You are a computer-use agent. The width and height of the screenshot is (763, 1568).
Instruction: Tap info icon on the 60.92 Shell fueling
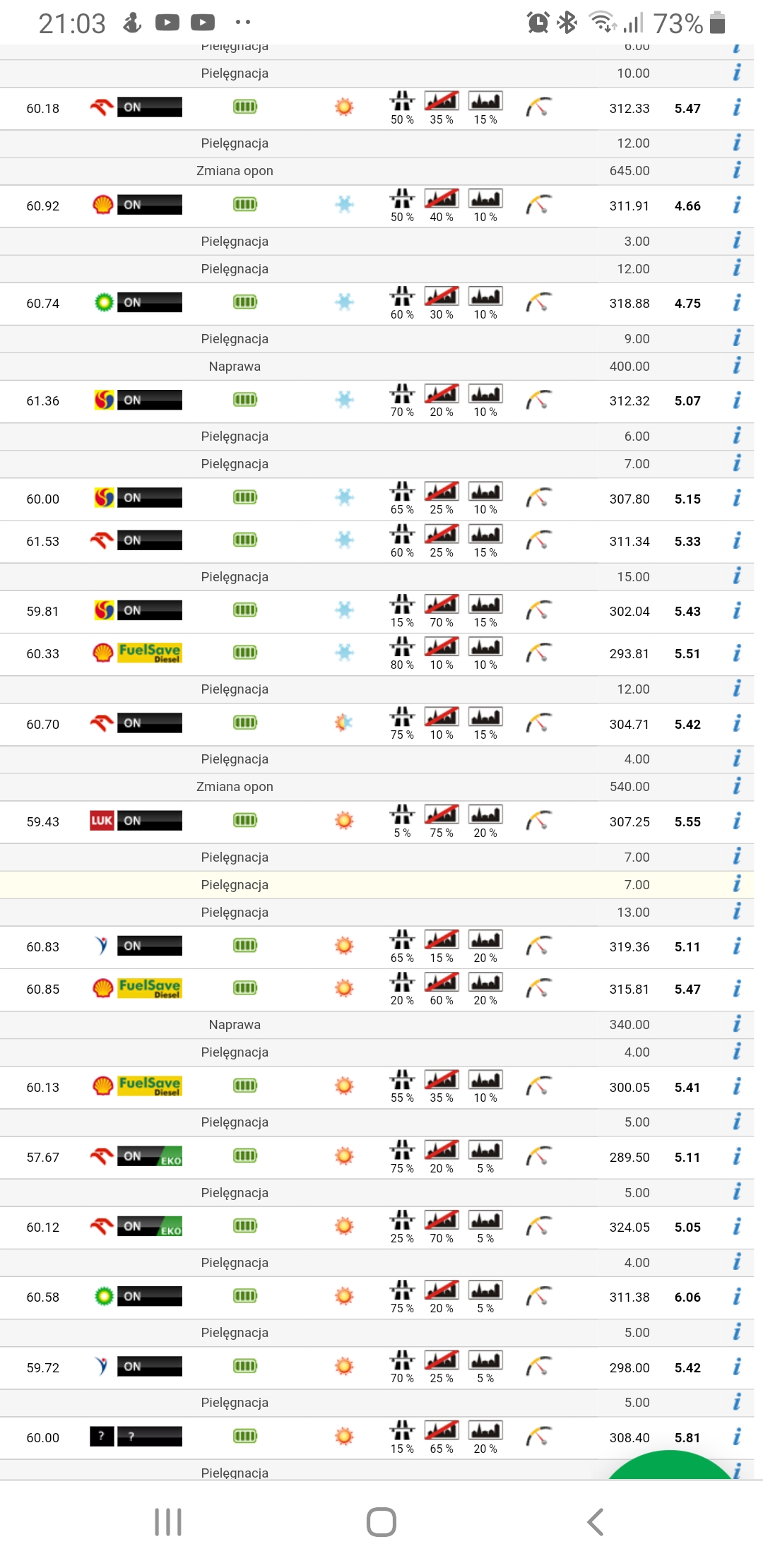coord(737,206)
